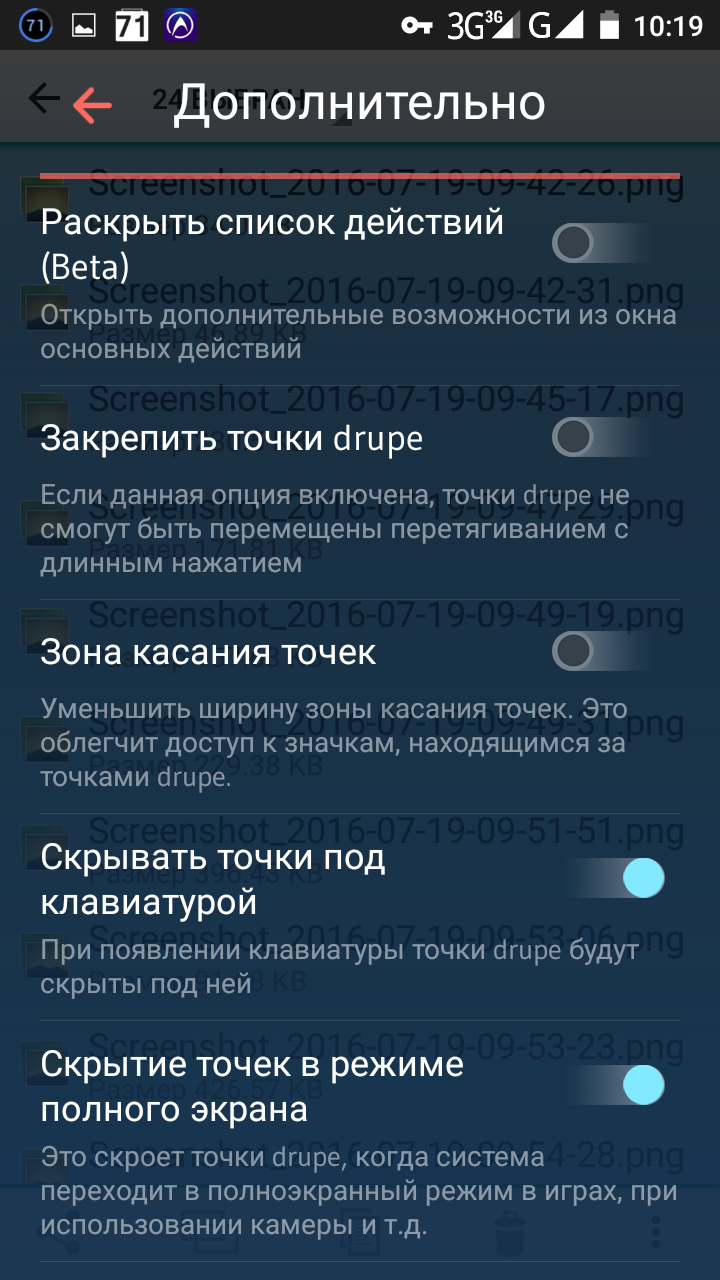Go back with the red arrow

[x=93, y=104]
